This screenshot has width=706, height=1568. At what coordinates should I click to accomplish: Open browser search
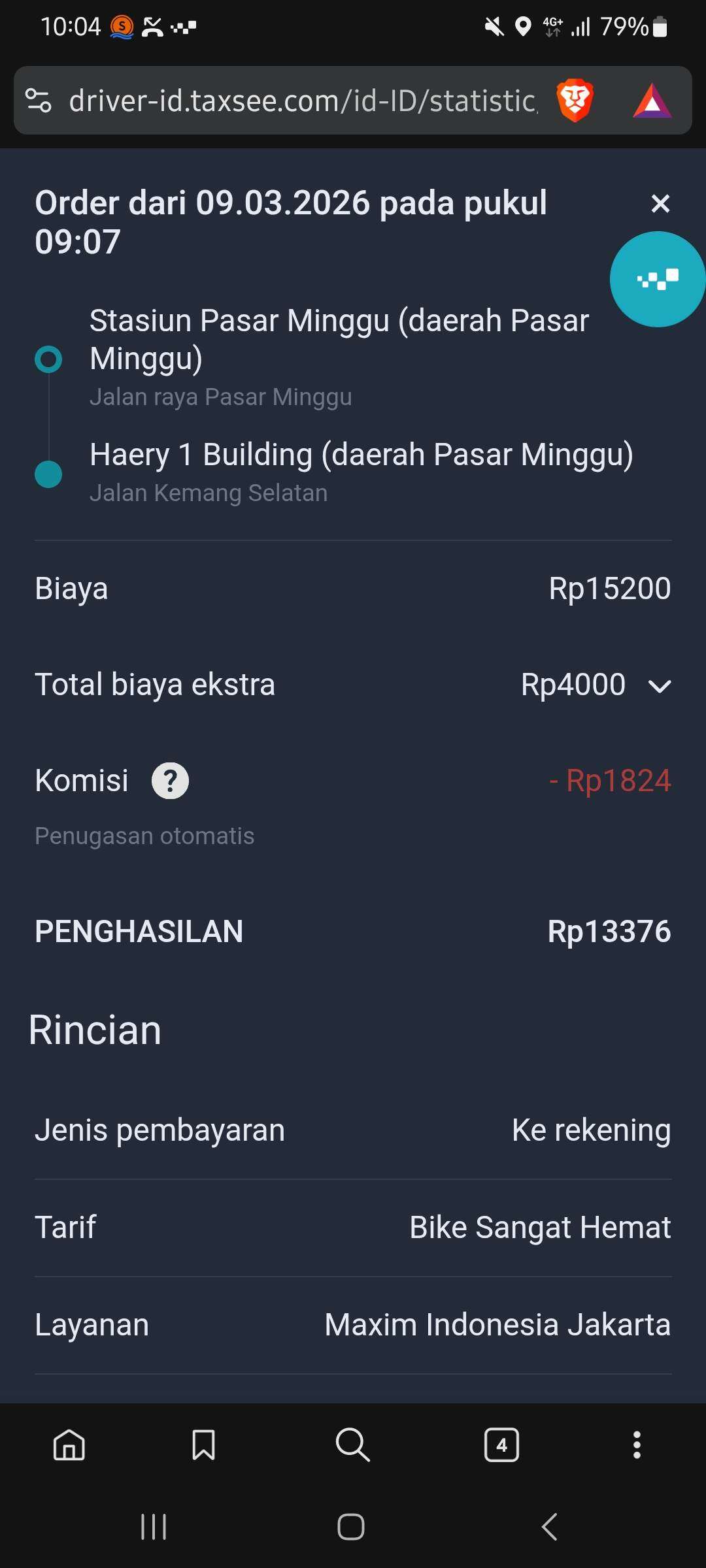pos(352,1445)
